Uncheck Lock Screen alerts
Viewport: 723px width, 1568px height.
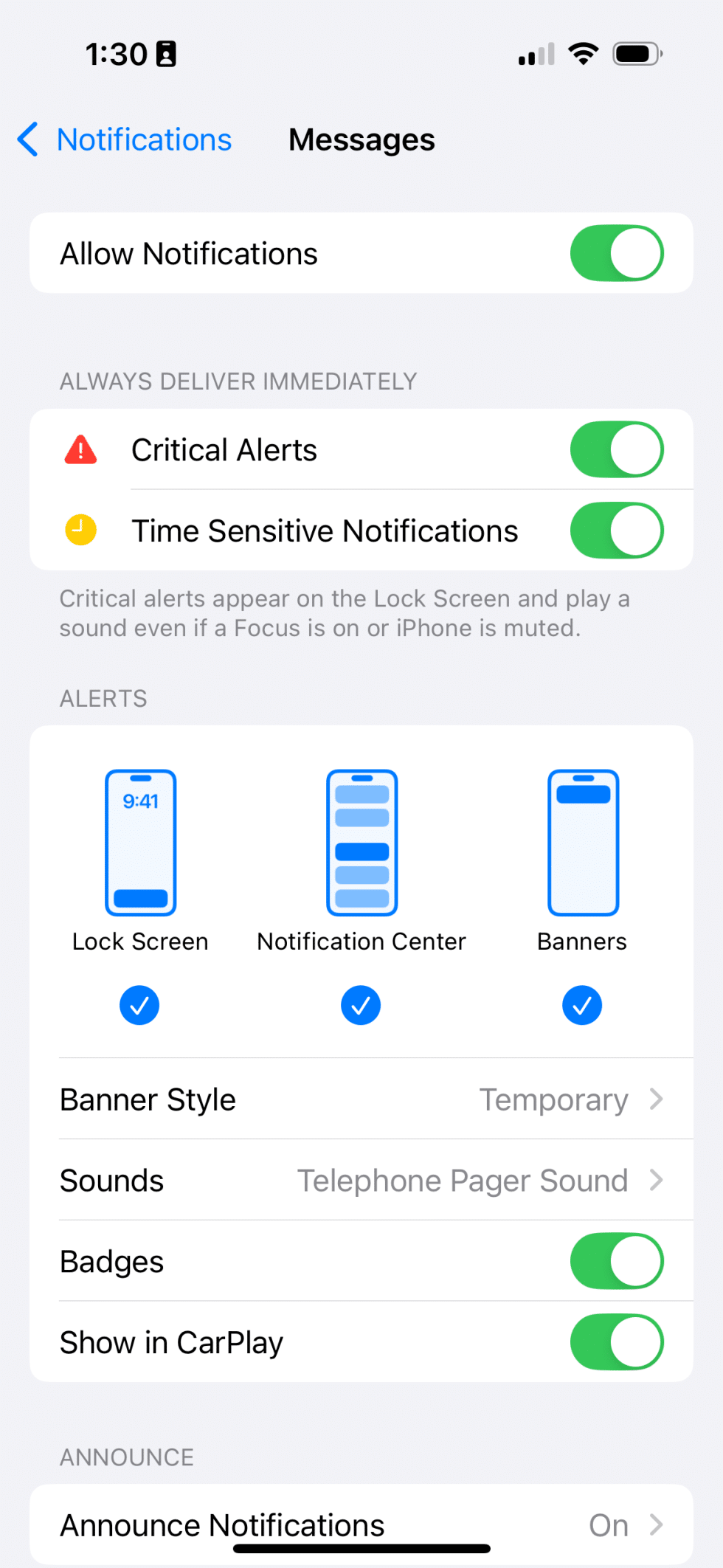(139, 1005)
